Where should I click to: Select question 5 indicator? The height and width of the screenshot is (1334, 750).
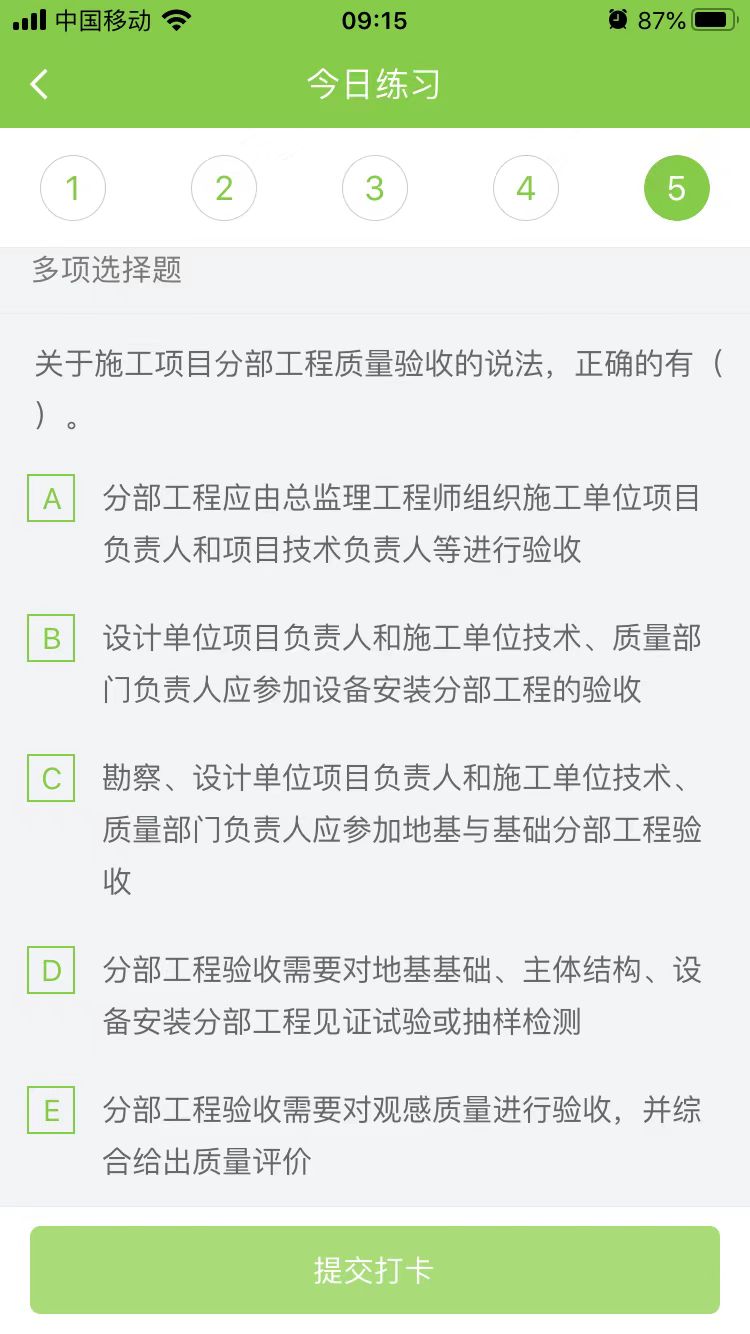677,188
